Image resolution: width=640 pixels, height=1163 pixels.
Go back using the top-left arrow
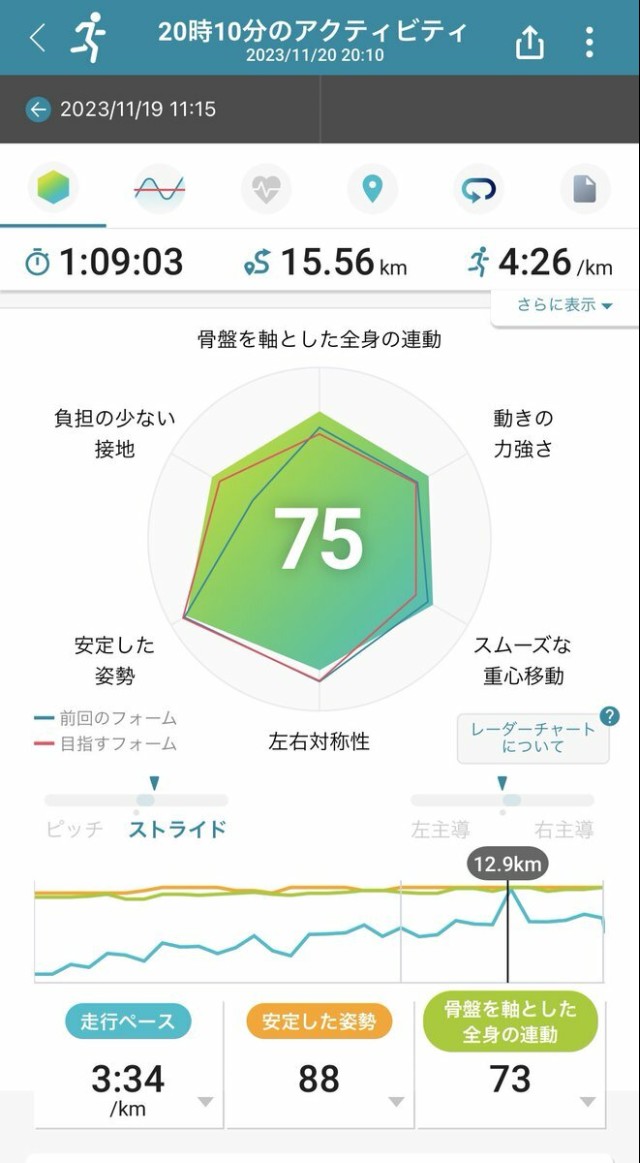pos(37,38)
